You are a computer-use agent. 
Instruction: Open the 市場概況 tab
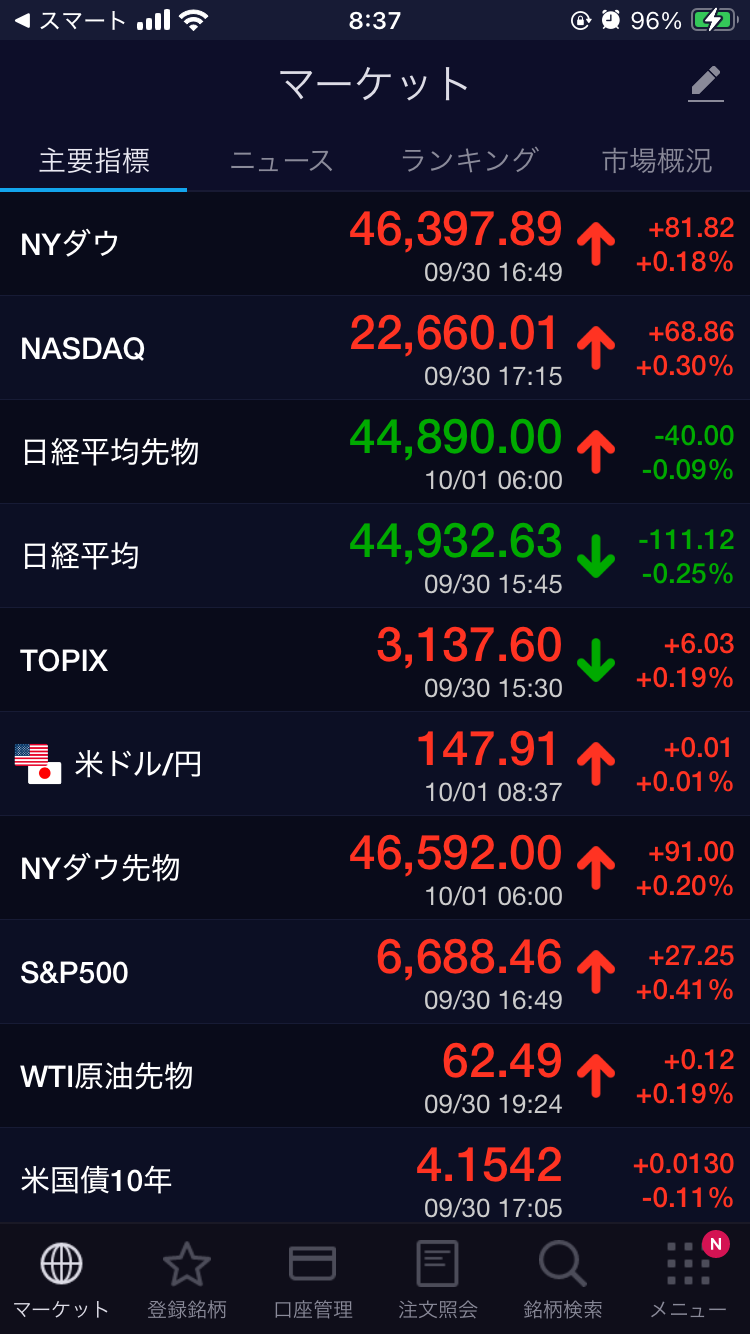coord(657,161)
